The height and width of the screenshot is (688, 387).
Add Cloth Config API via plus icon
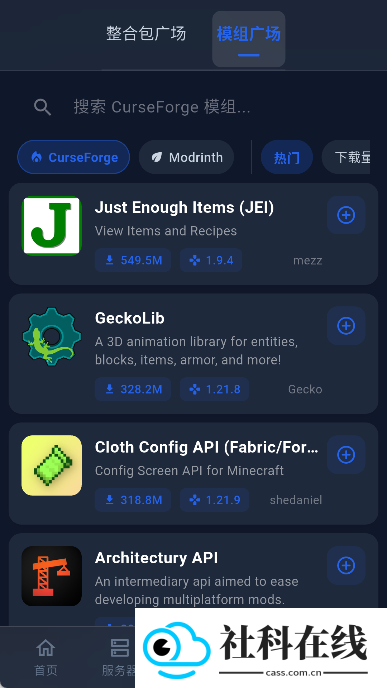tap(346, 455)
